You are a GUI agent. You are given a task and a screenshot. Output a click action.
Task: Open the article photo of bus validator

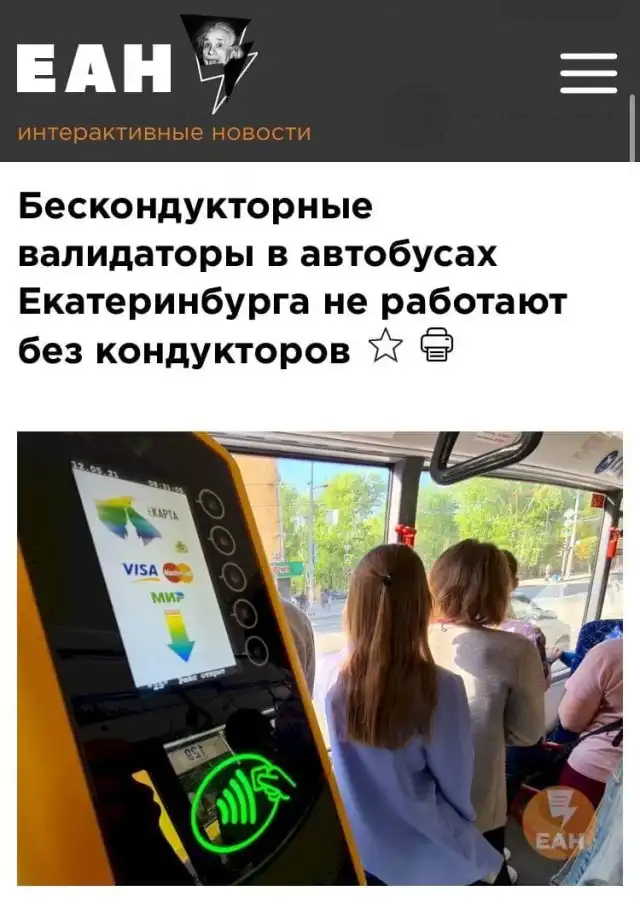pyautogui.click(x=320, y=657)
